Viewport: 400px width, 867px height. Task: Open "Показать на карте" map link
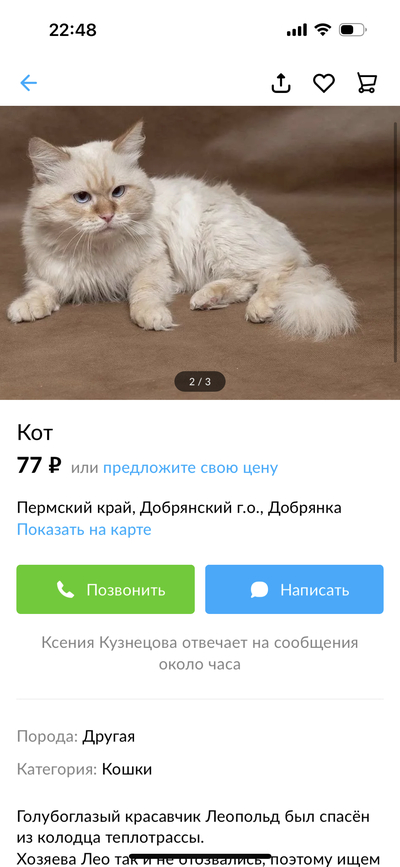point(84,530)
